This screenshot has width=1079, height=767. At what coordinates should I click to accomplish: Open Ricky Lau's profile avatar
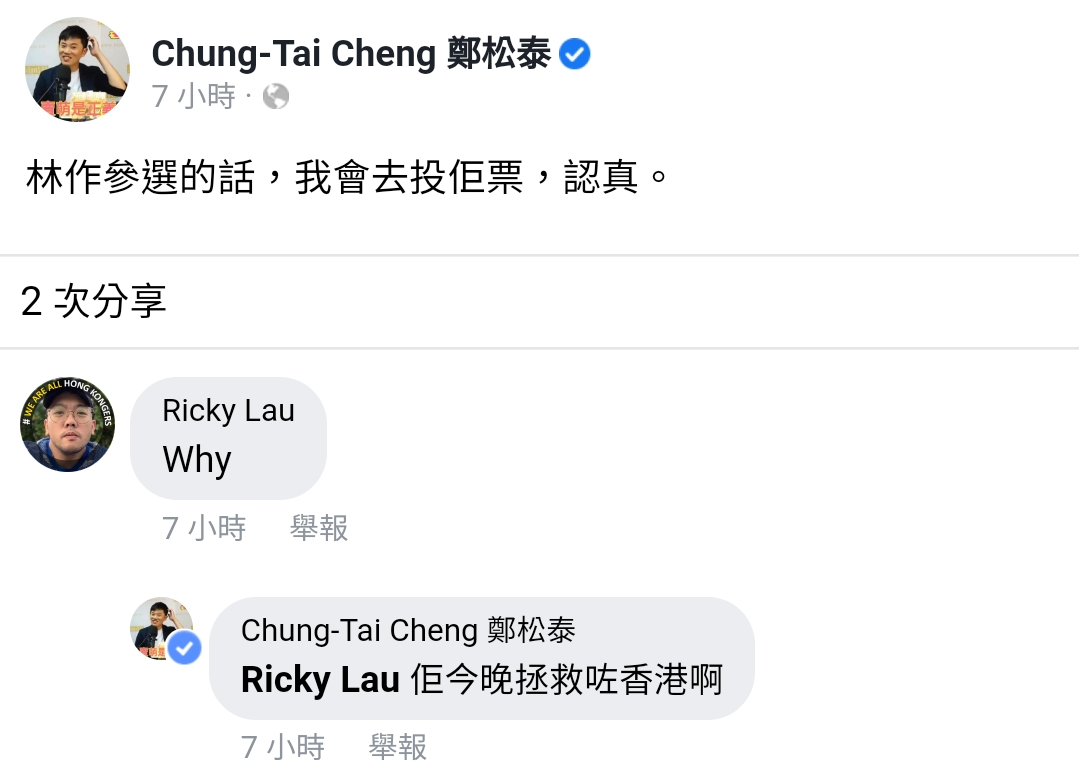pyautogui.click(x=67, y=425)
